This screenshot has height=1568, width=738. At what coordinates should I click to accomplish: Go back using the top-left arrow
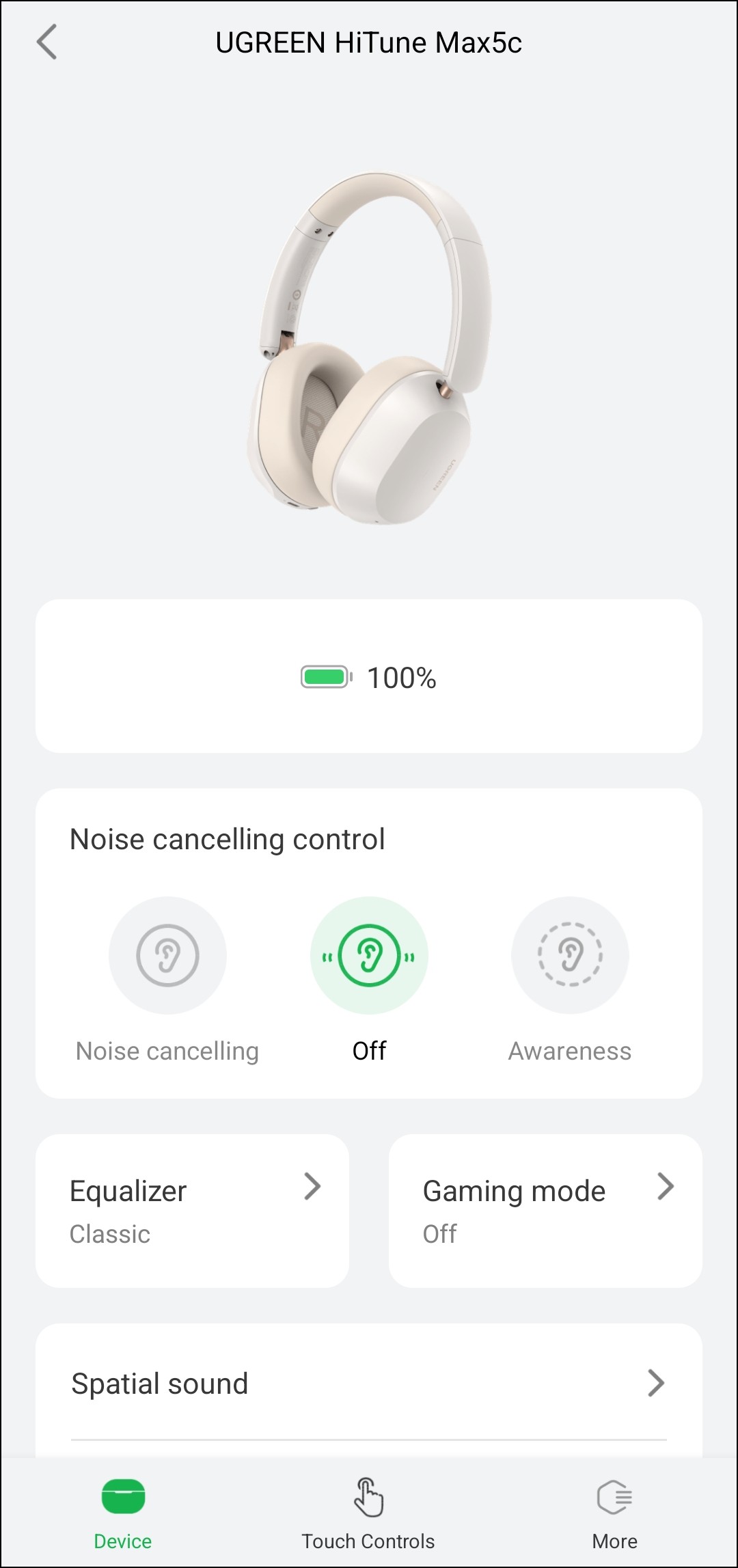46,42
